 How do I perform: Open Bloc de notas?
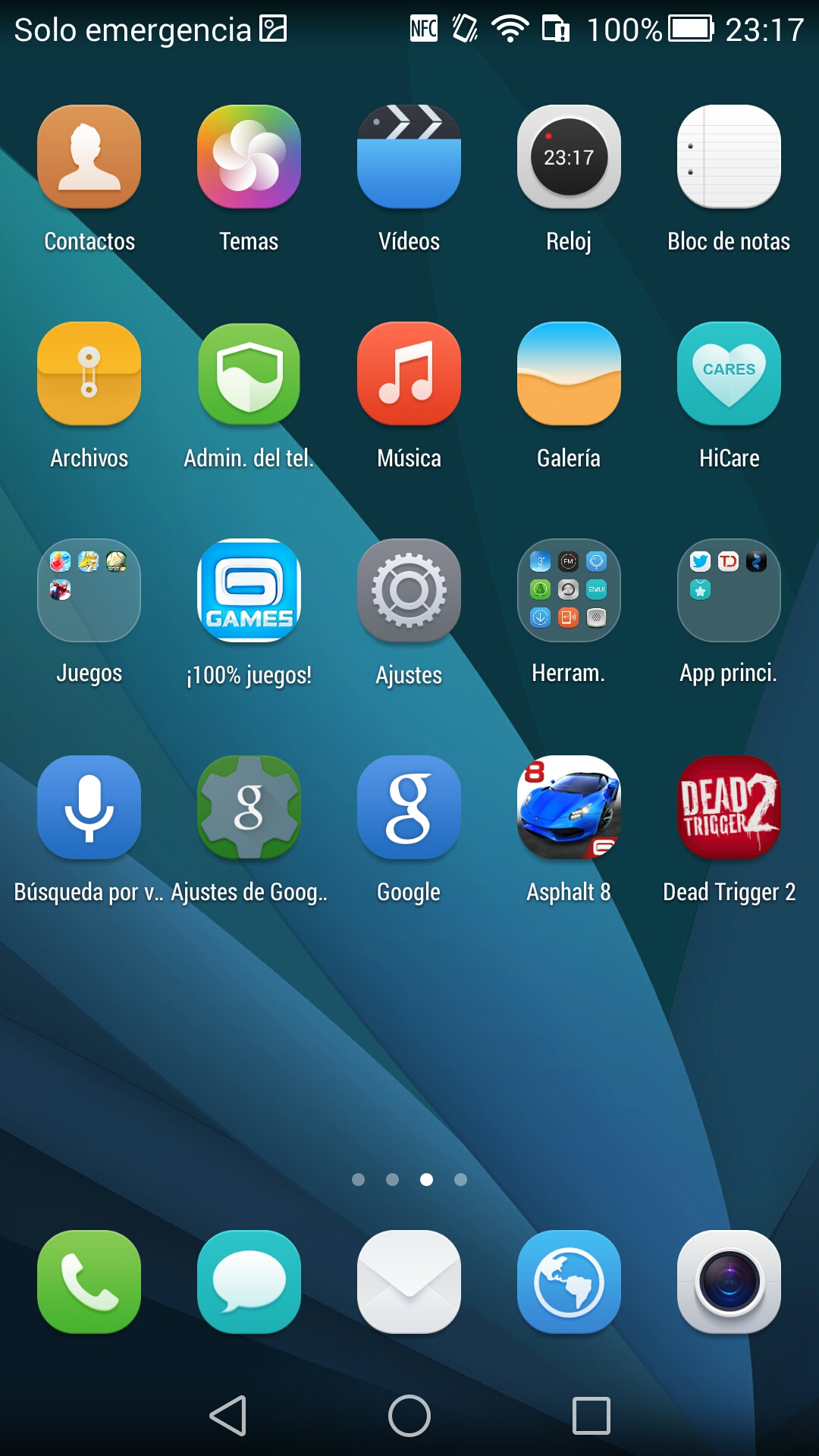(729, 157)
